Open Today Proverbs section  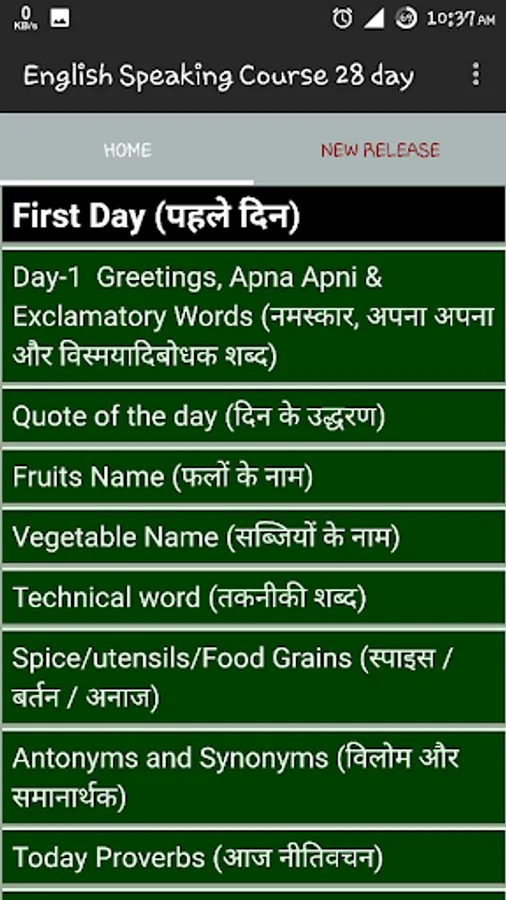pyautogui.click(x=253, y=858)
